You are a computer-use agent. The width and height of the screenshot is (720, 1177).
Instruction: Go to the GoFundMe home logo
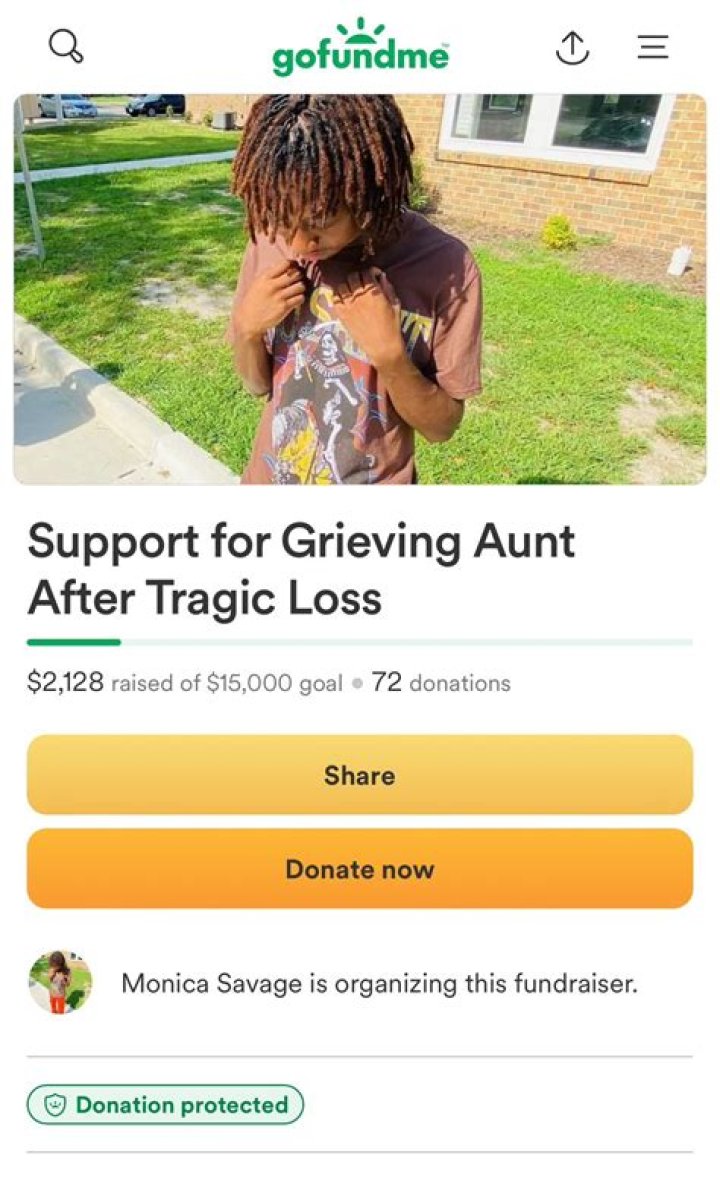click(360, 49)
